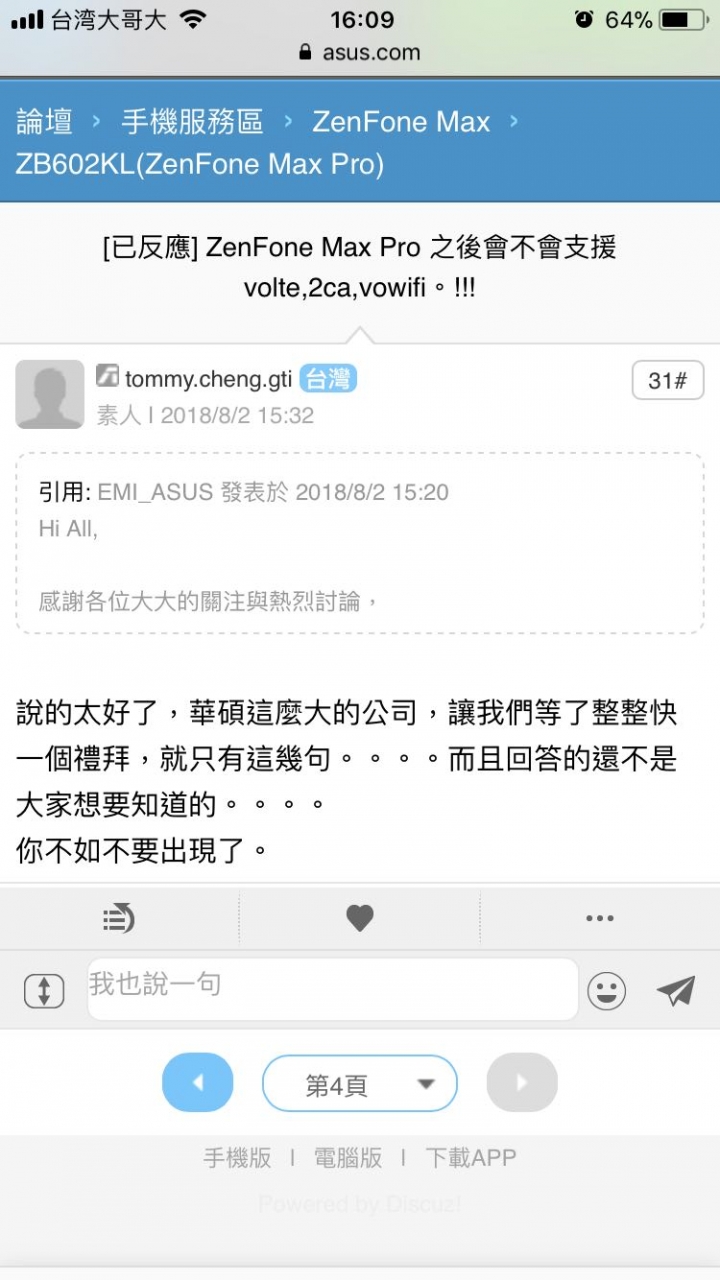Switch to 電腦版 view
This screenshot has width=720, height=1280.
[348, 1158]
